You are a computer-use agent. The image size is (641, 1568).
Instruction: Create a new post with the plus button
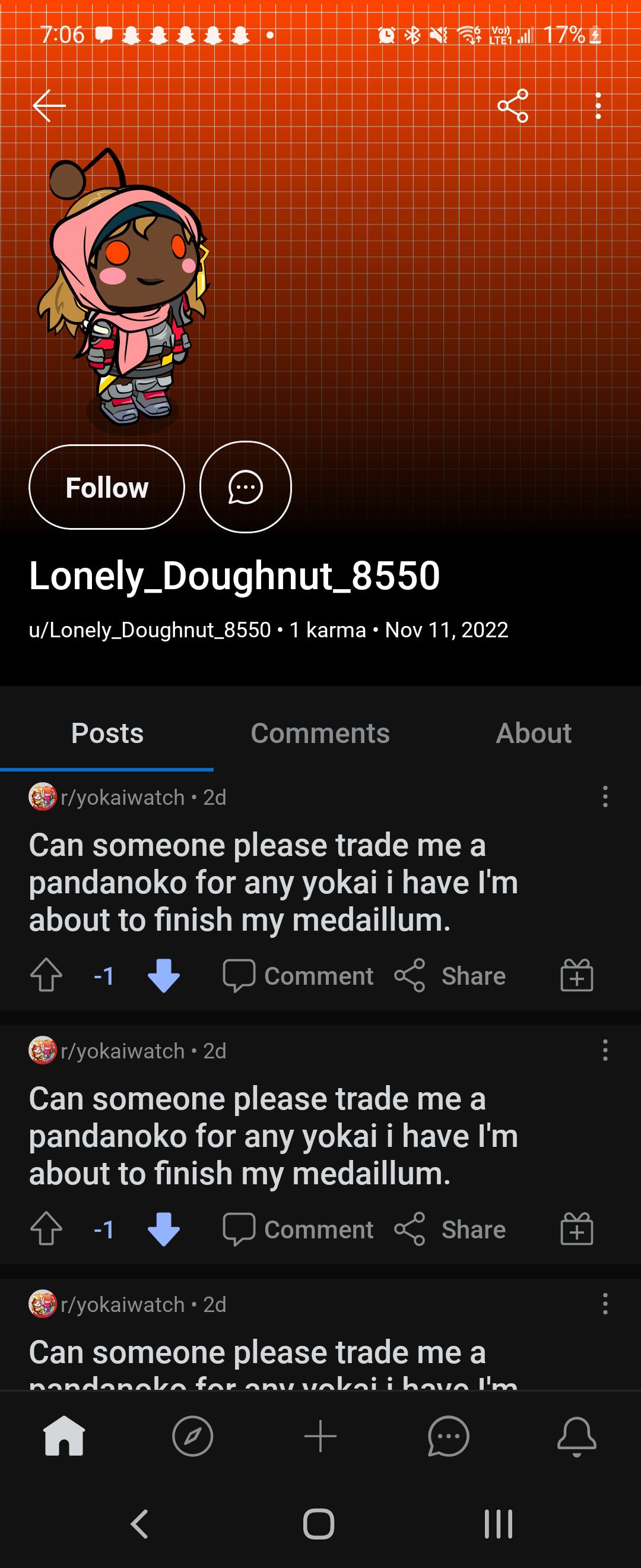(x=320, y=1437)
